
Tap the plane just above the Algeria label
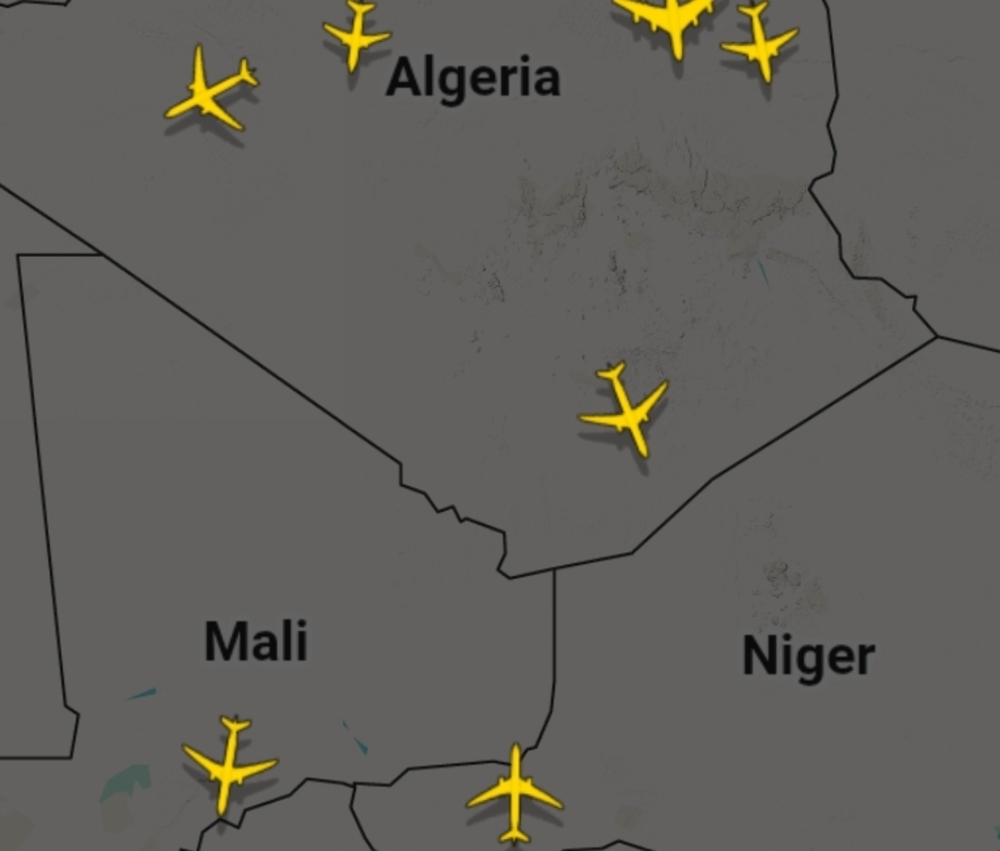click(356, 35)
